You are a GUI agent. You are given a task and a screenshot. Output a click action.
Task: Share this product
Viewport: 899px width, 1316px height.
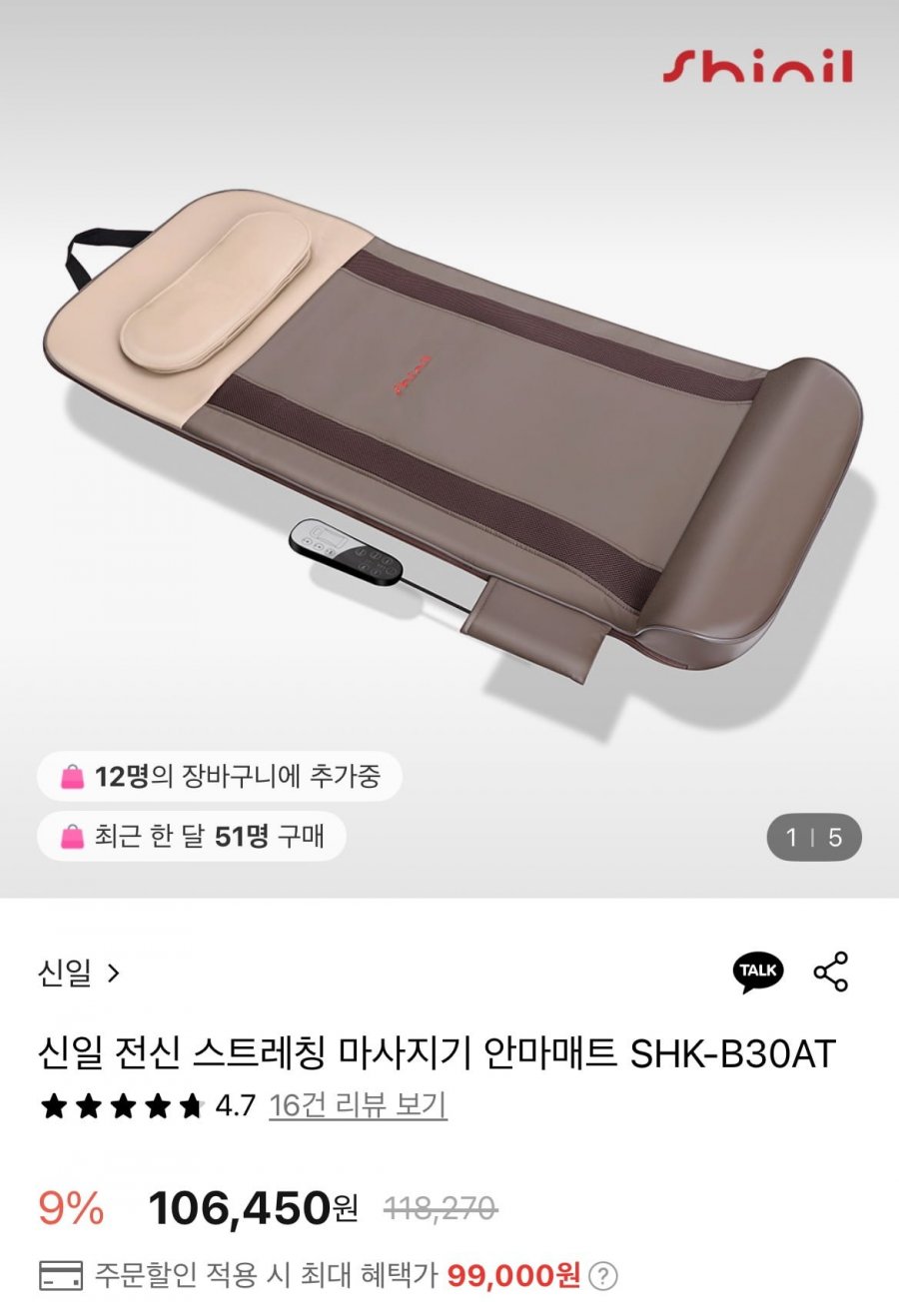pos(831,972)
